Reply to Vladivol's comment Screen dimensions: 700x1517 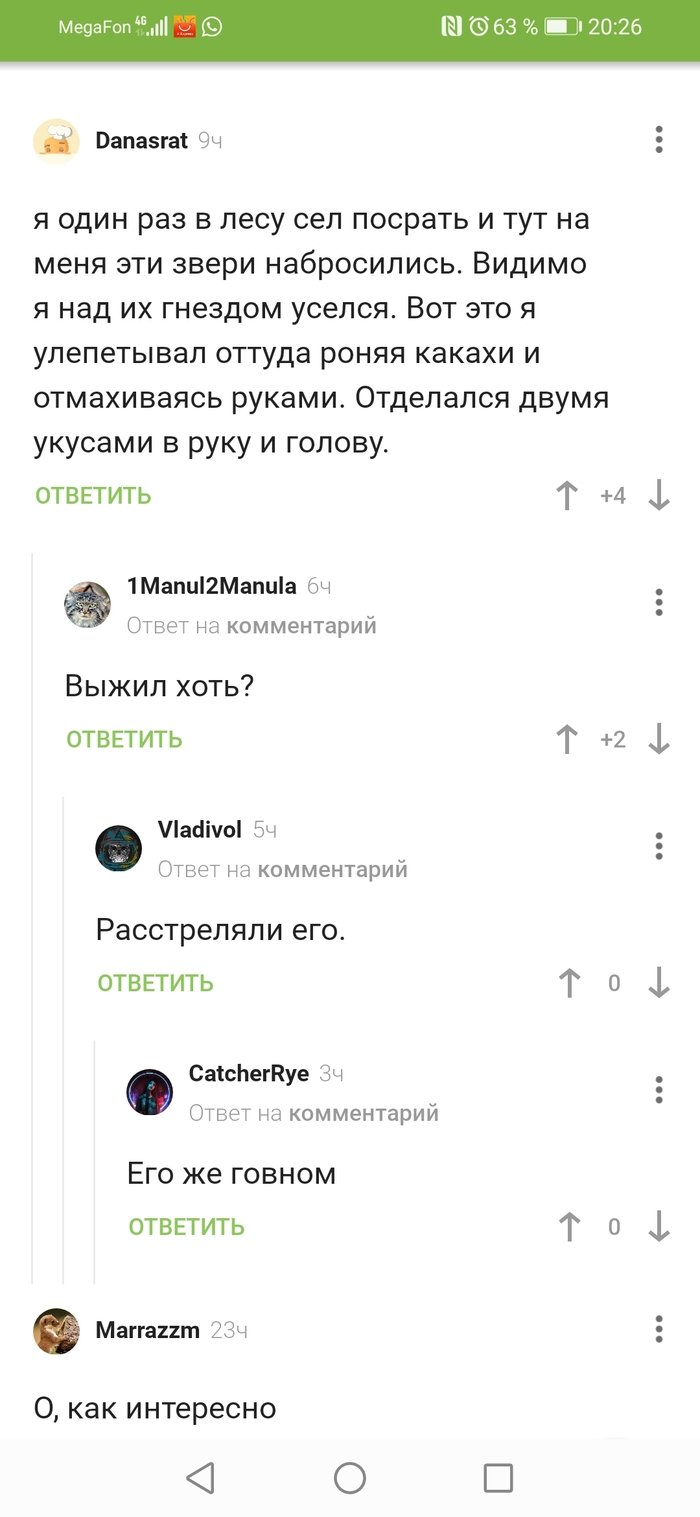point(155,983)
